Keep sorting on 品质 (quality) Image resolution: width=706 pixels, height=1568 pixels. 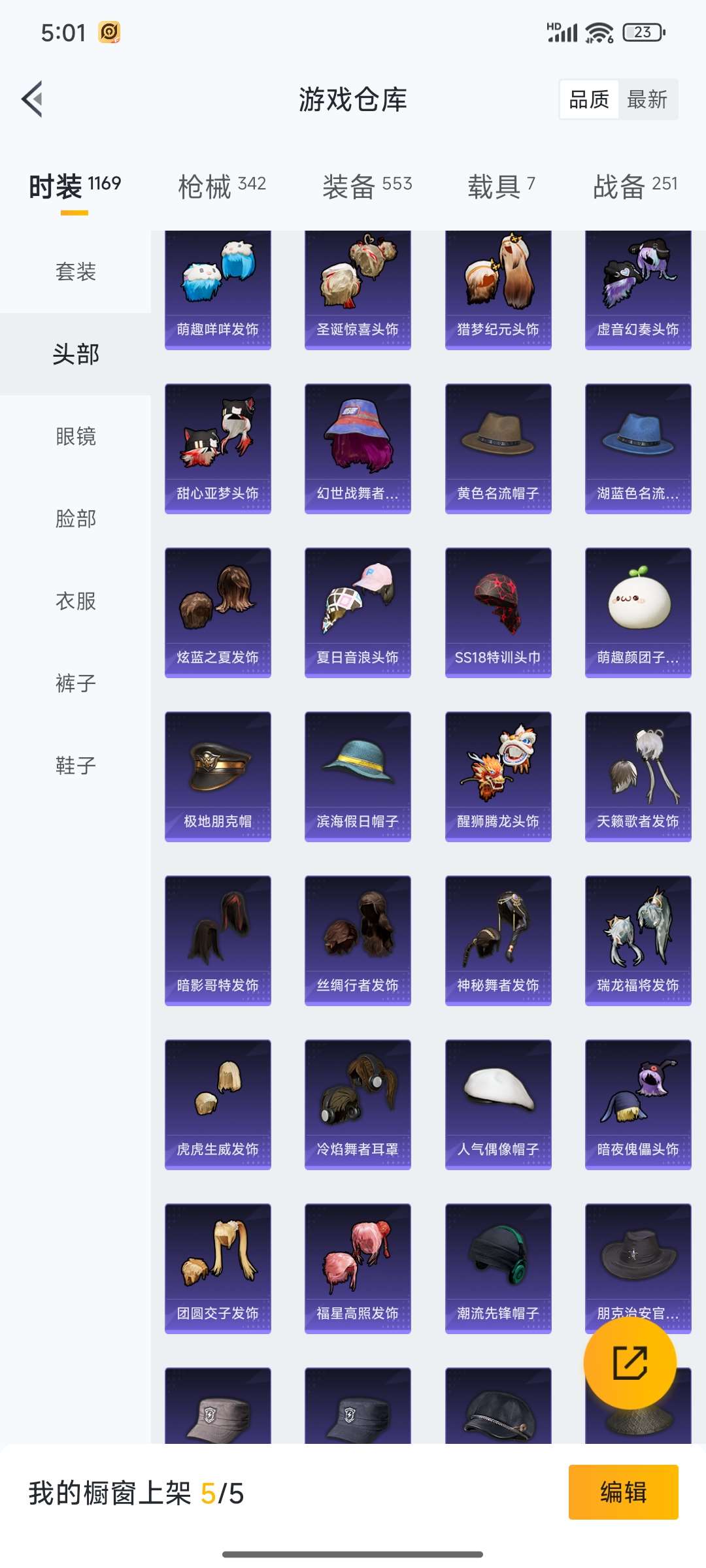coord(590,99)
